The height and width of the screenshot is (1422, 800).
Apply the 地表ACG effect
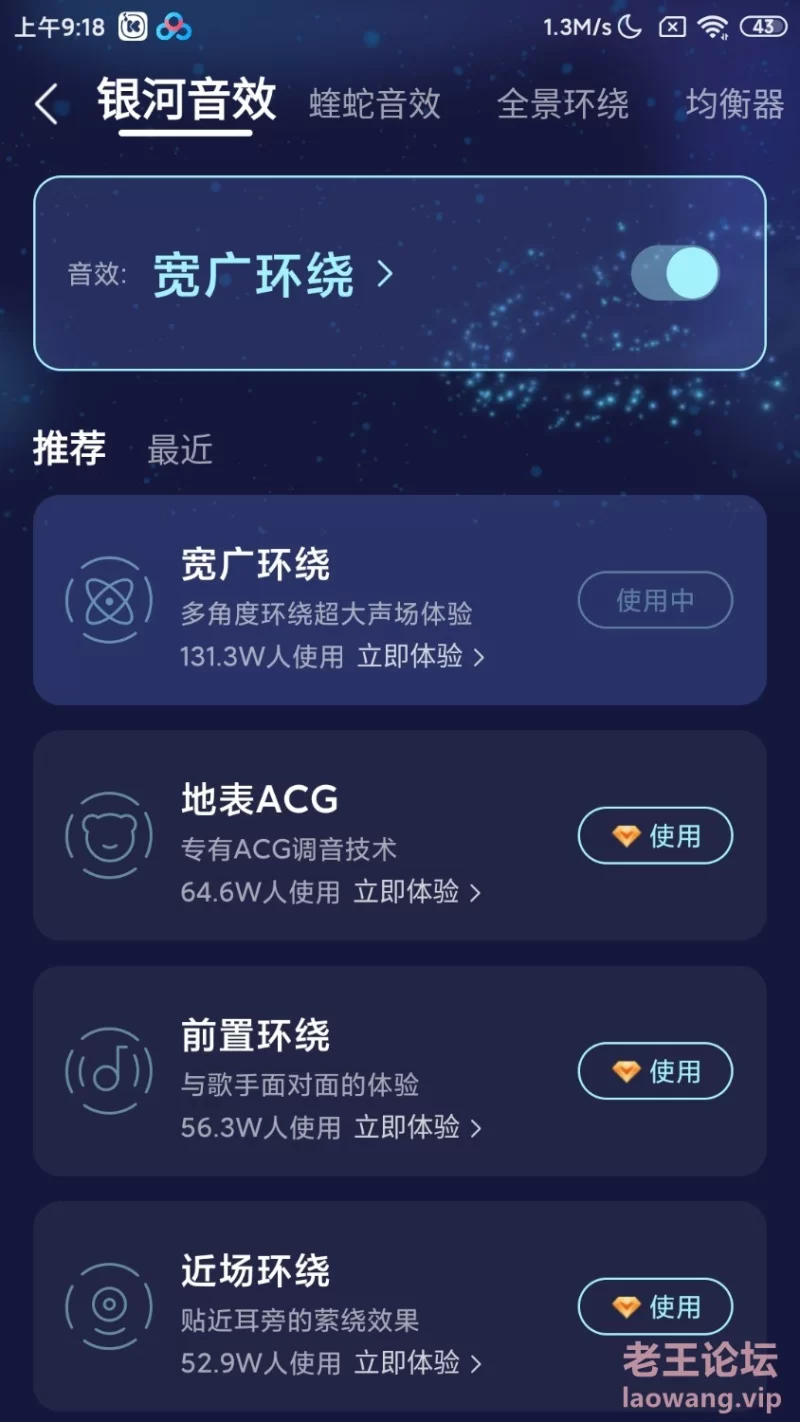point(655,835)
